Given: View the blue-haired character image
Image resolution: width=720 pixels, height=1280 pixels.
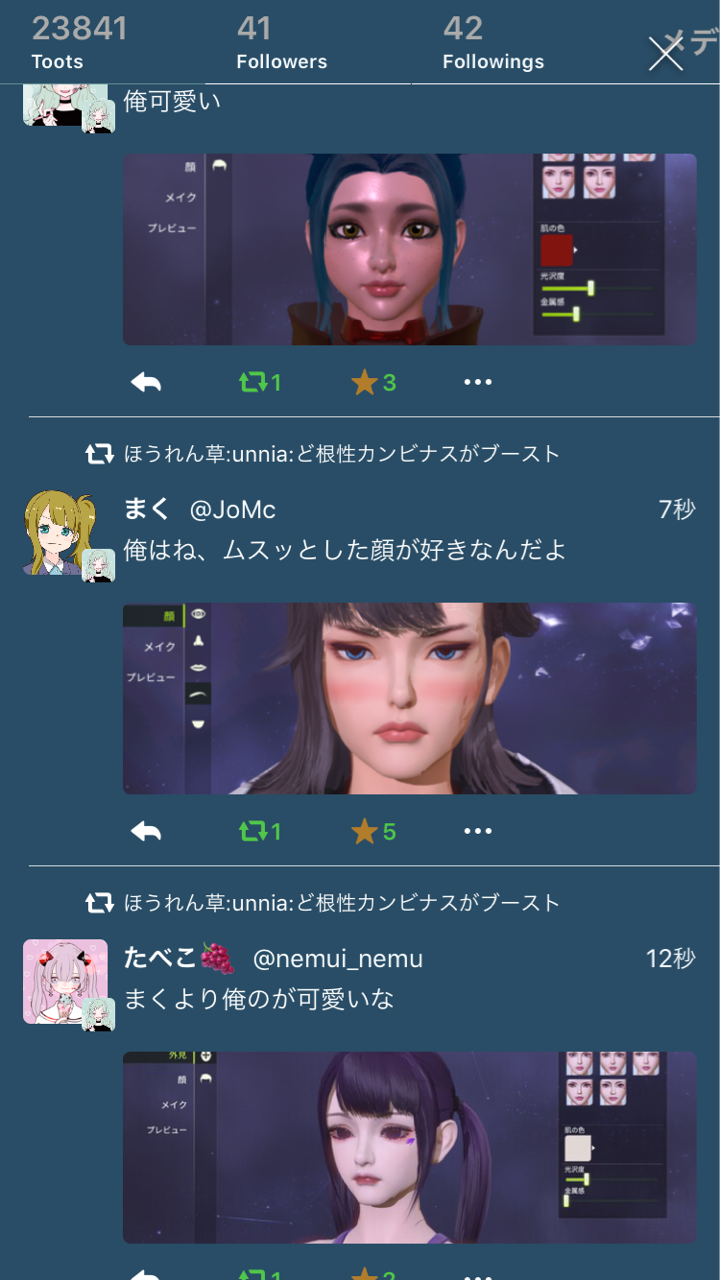Looking at the screenshot, I should (410, 249).
